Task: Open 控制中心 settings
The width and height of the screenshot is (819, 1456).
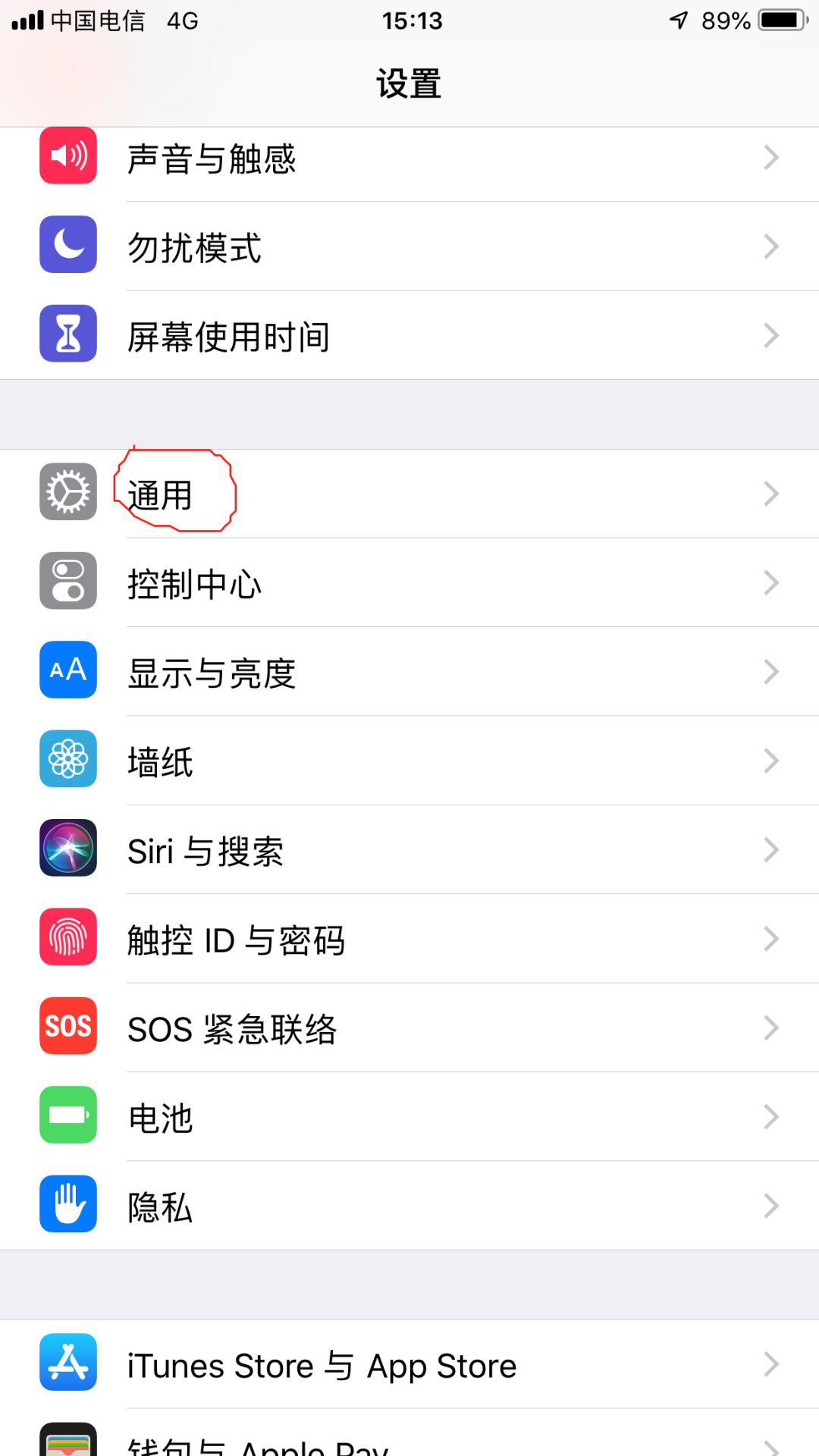Action: (409, 583)
